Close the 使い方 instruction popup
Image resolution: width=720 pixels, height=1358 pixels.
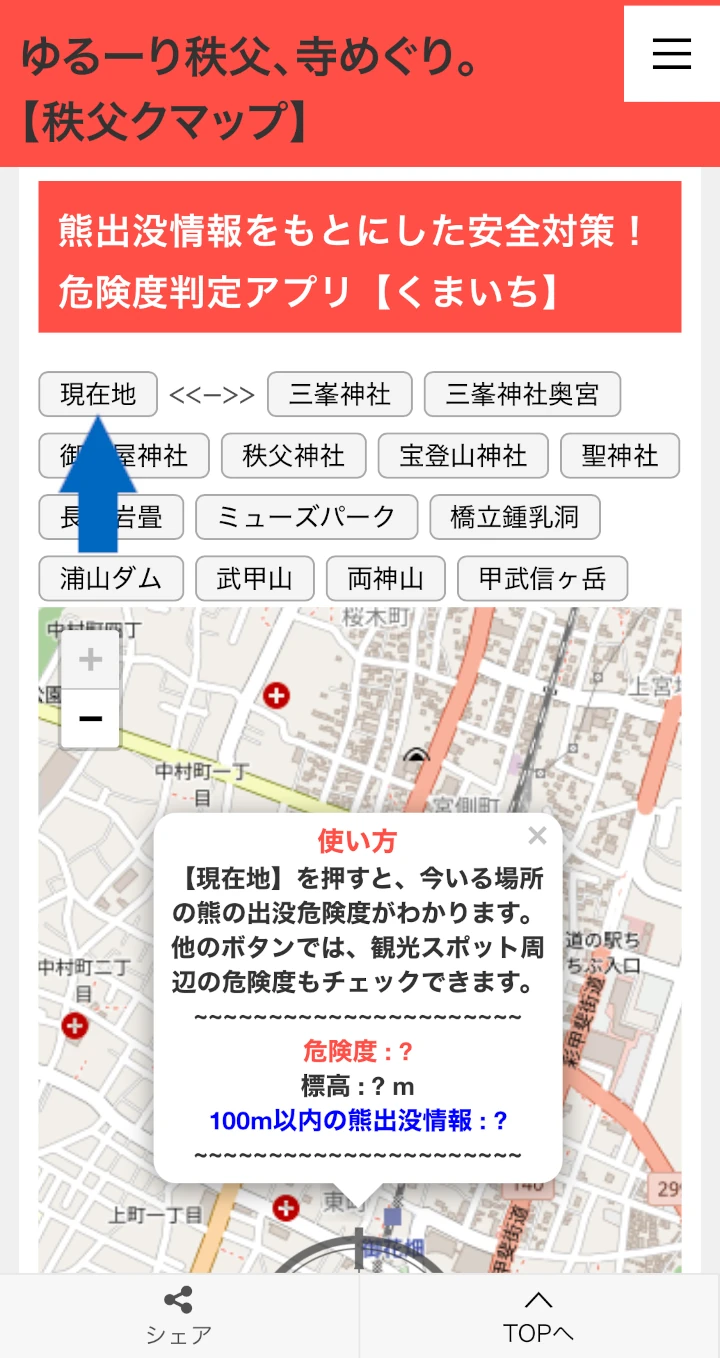[x=537, y=836]
